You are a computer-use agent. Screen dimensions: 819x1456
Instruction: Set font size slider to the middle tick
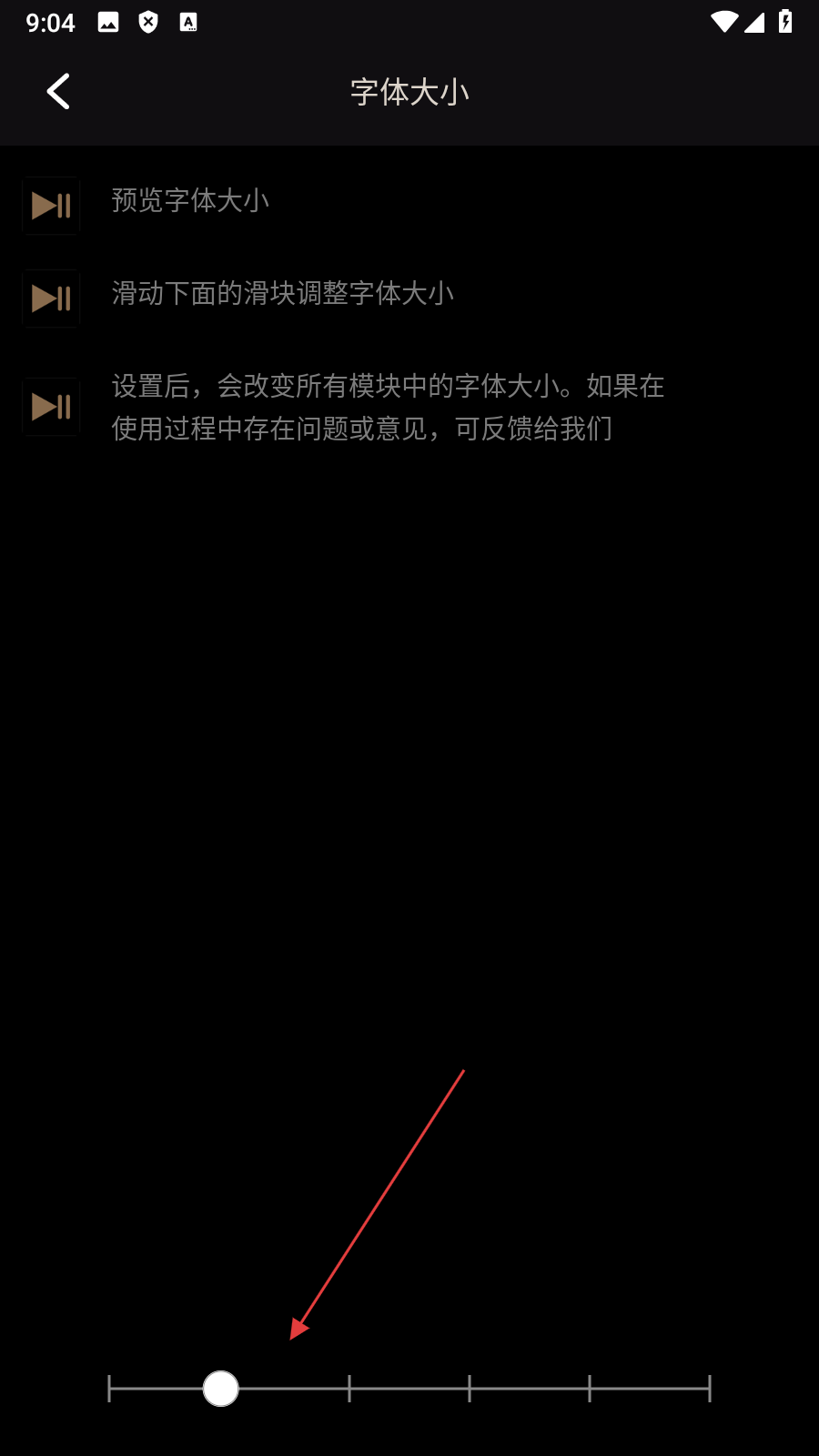tap(349, 1389)
